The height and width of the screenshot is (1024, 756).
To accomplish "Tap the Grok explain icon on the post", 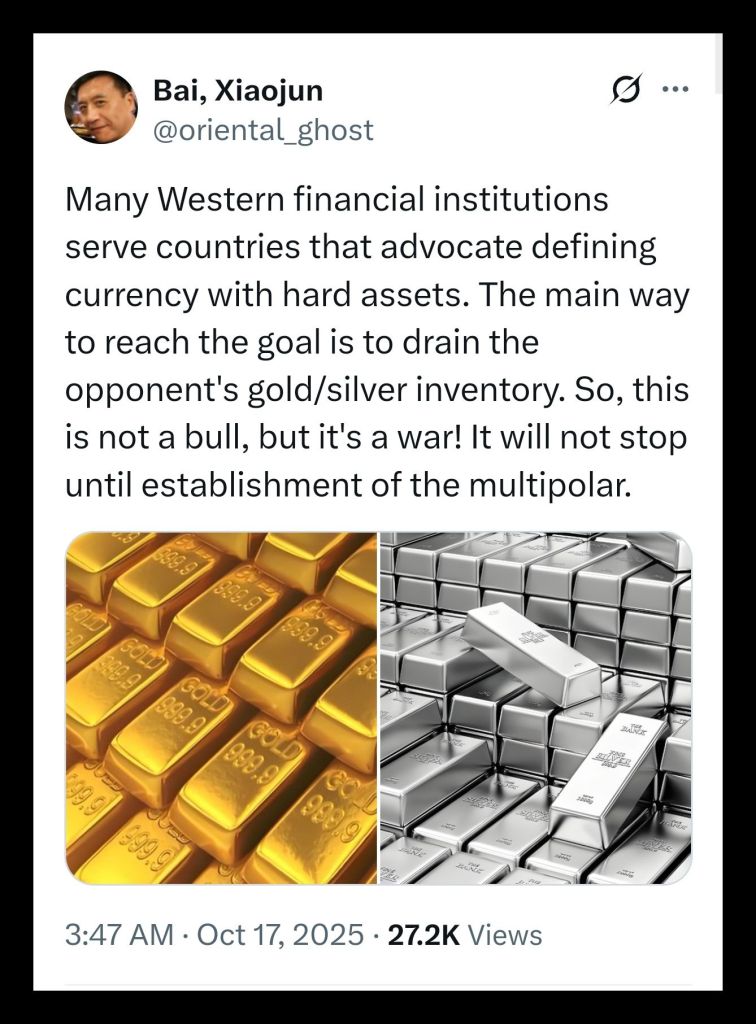I will (x=625, y=91).
